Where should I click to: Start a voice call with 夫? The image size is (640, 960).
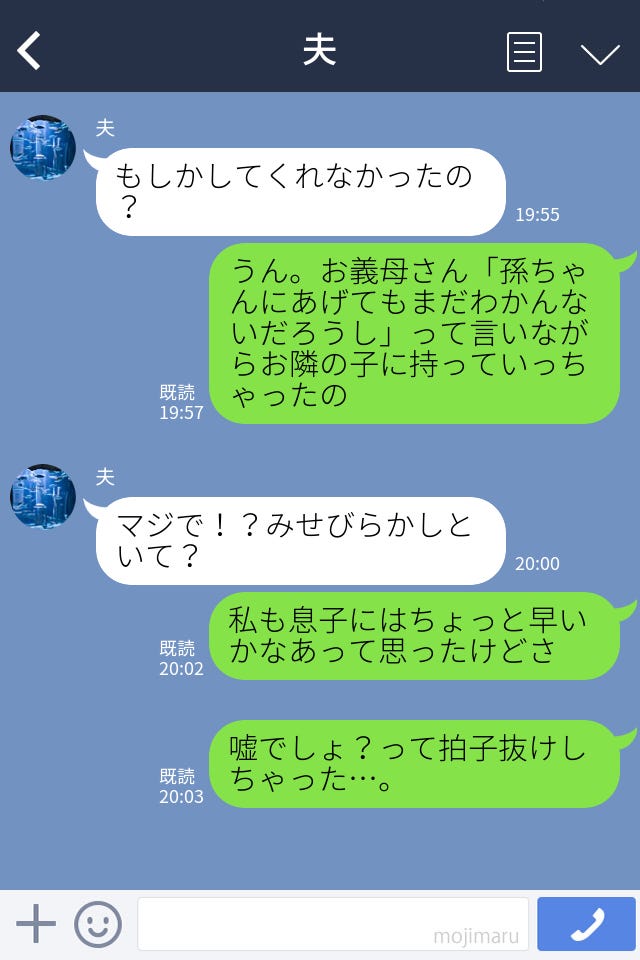[586, 924]
